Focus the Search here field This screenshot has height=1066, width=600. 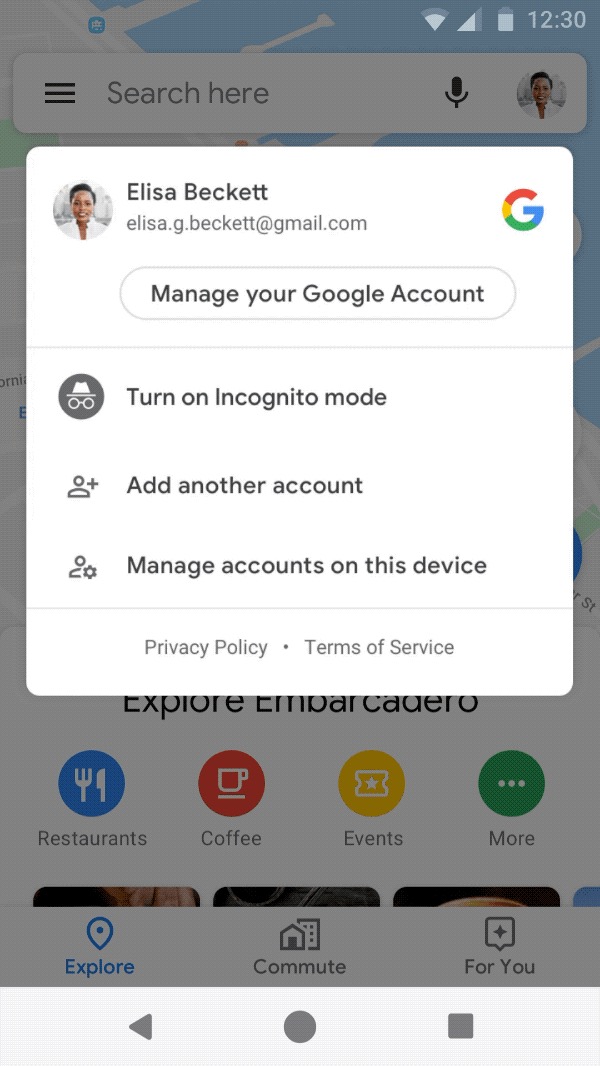coord(250,93)
